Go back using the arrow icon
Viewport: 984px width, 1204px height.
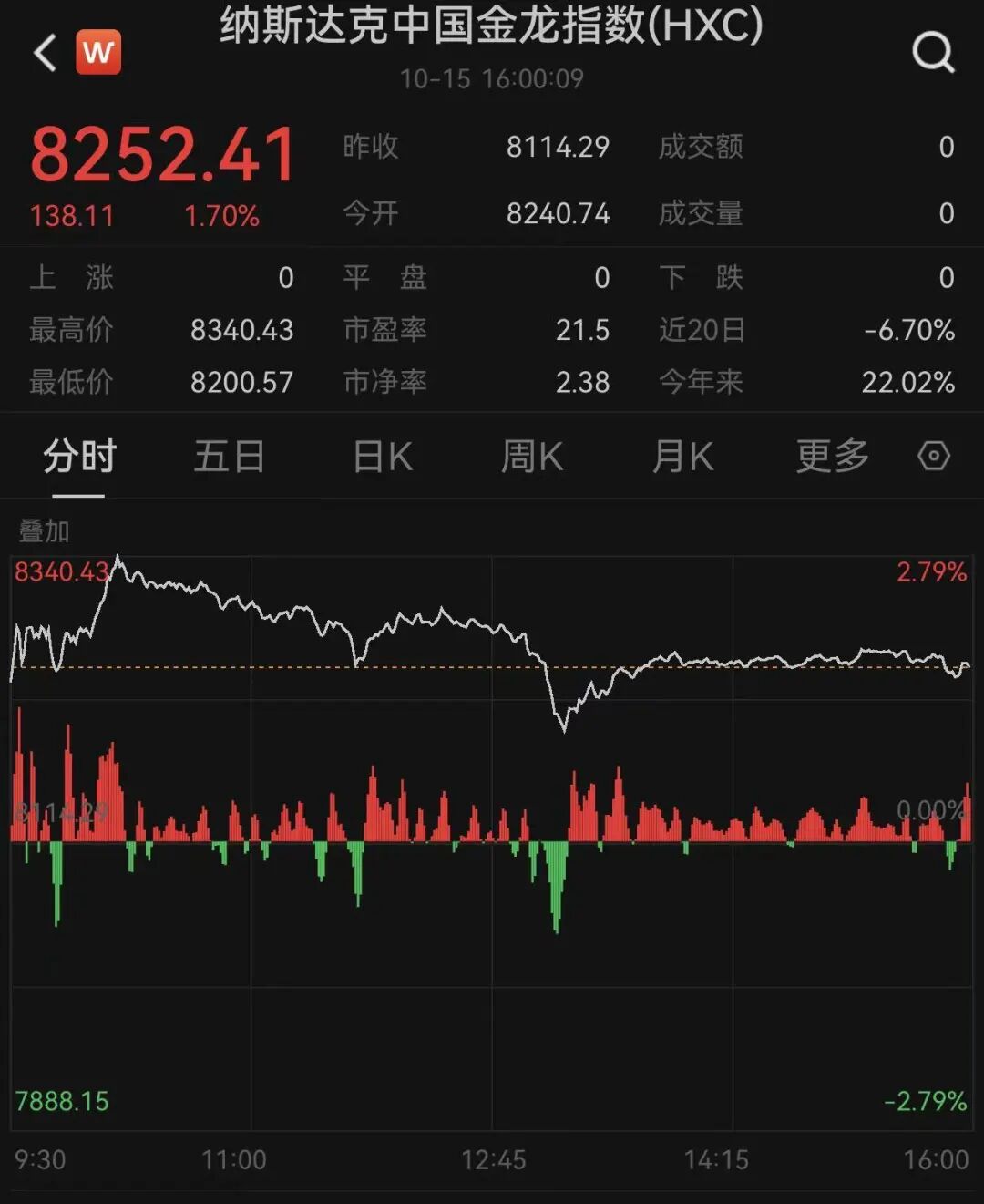point(45,53)
